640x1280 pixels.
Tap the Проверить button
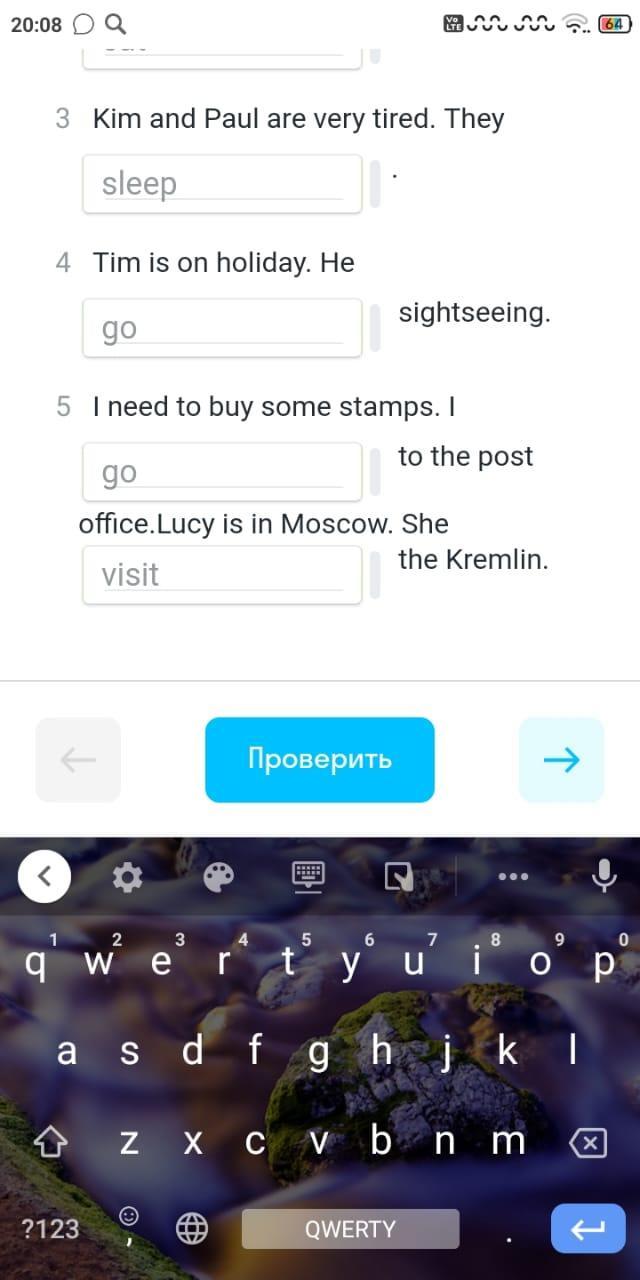[x=320, y=759]
